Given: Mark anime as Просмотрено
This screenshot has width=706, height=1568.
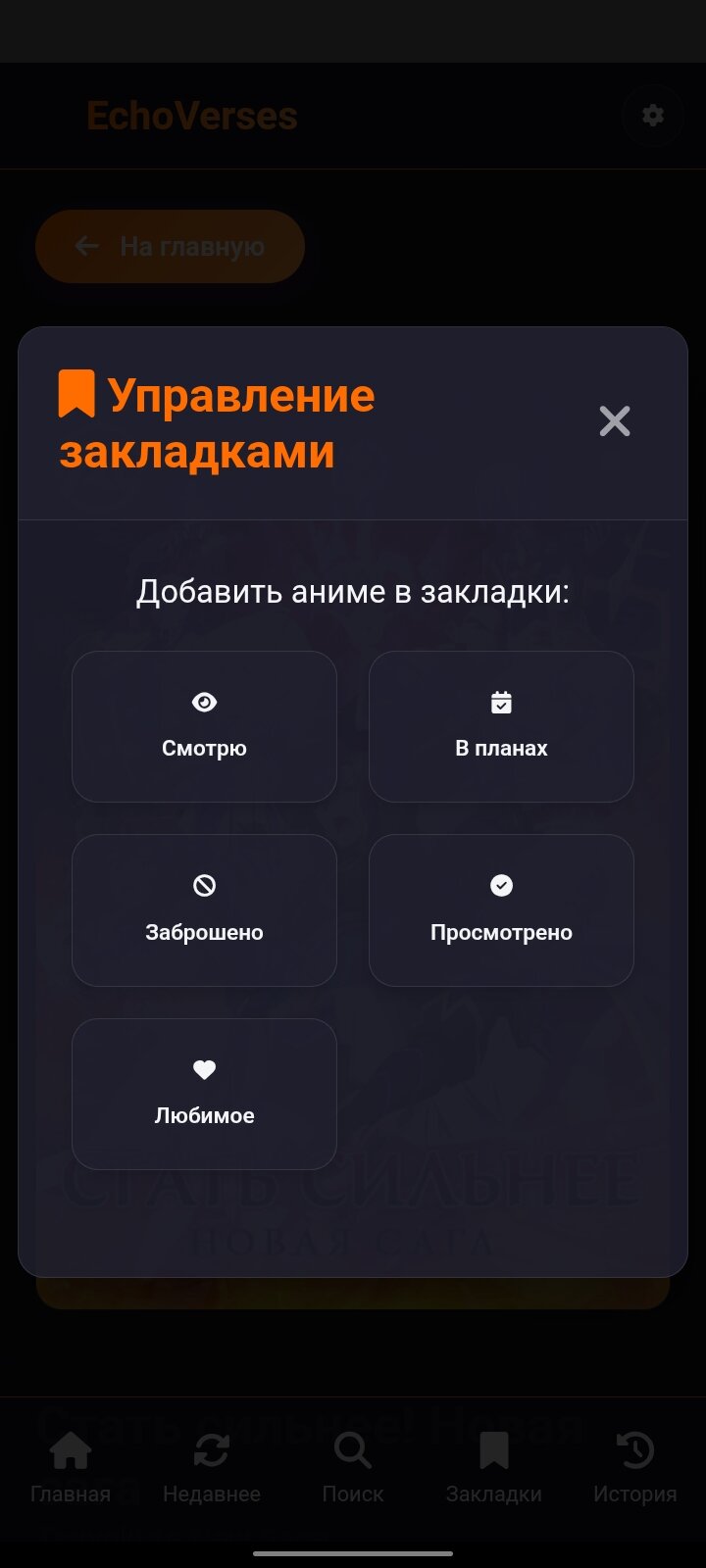Looking at the screenshot, I should (501, 910).
